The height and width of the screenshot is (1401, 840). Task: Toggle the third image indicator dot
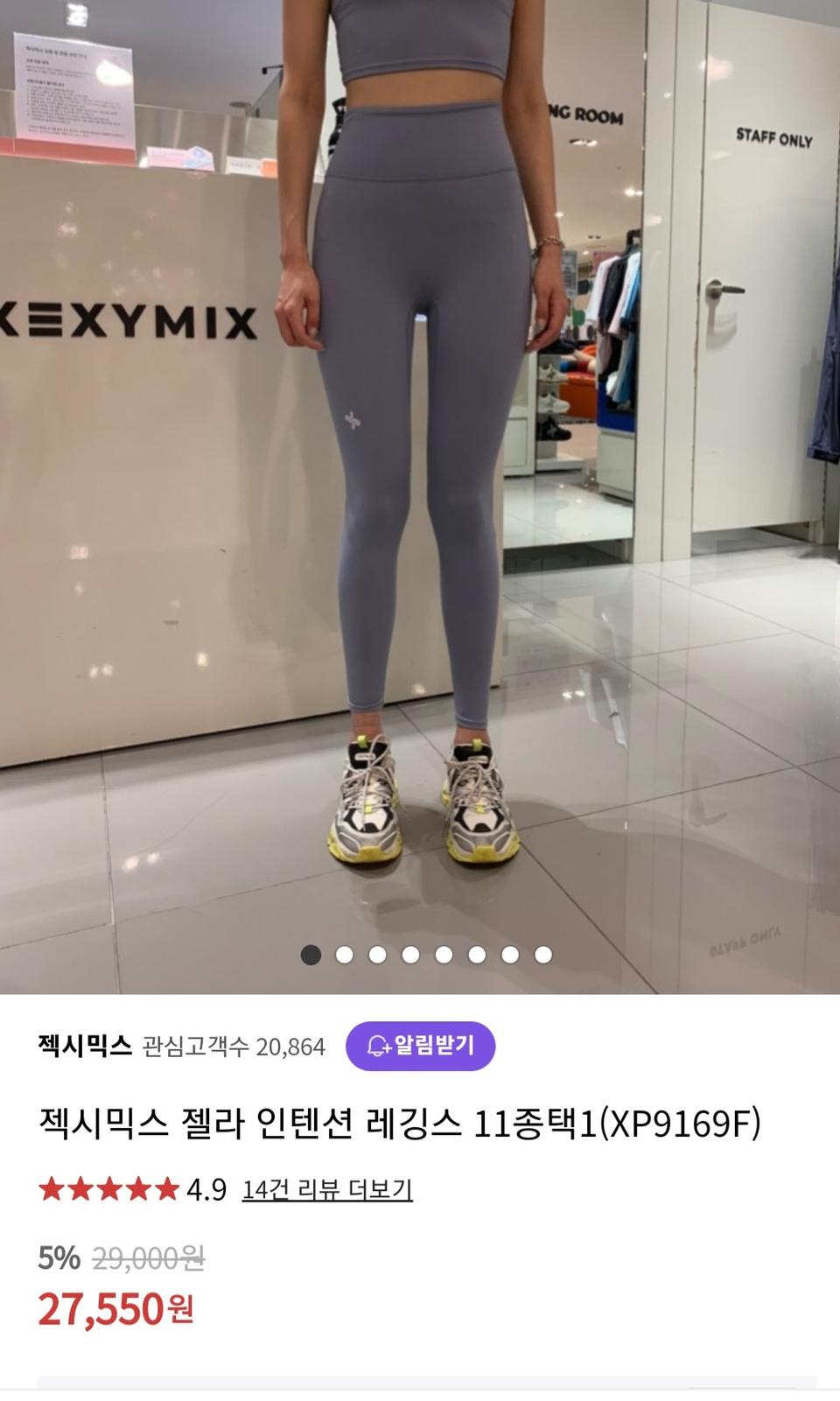point(377,955)
